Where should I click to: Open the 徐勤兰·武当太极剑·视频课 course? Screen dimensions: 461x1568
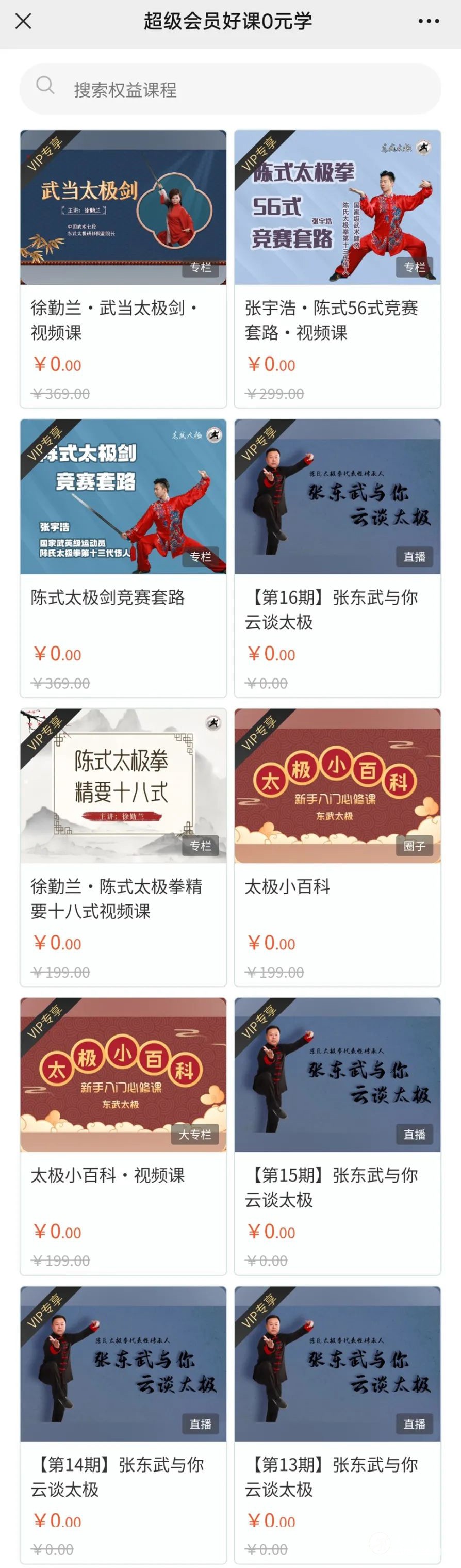pos(123,268)
